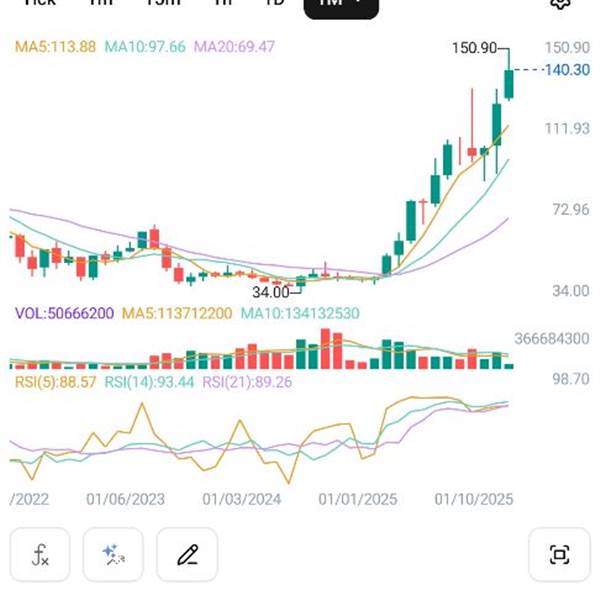Open the pencil drawing tool

tap(187, 554)
